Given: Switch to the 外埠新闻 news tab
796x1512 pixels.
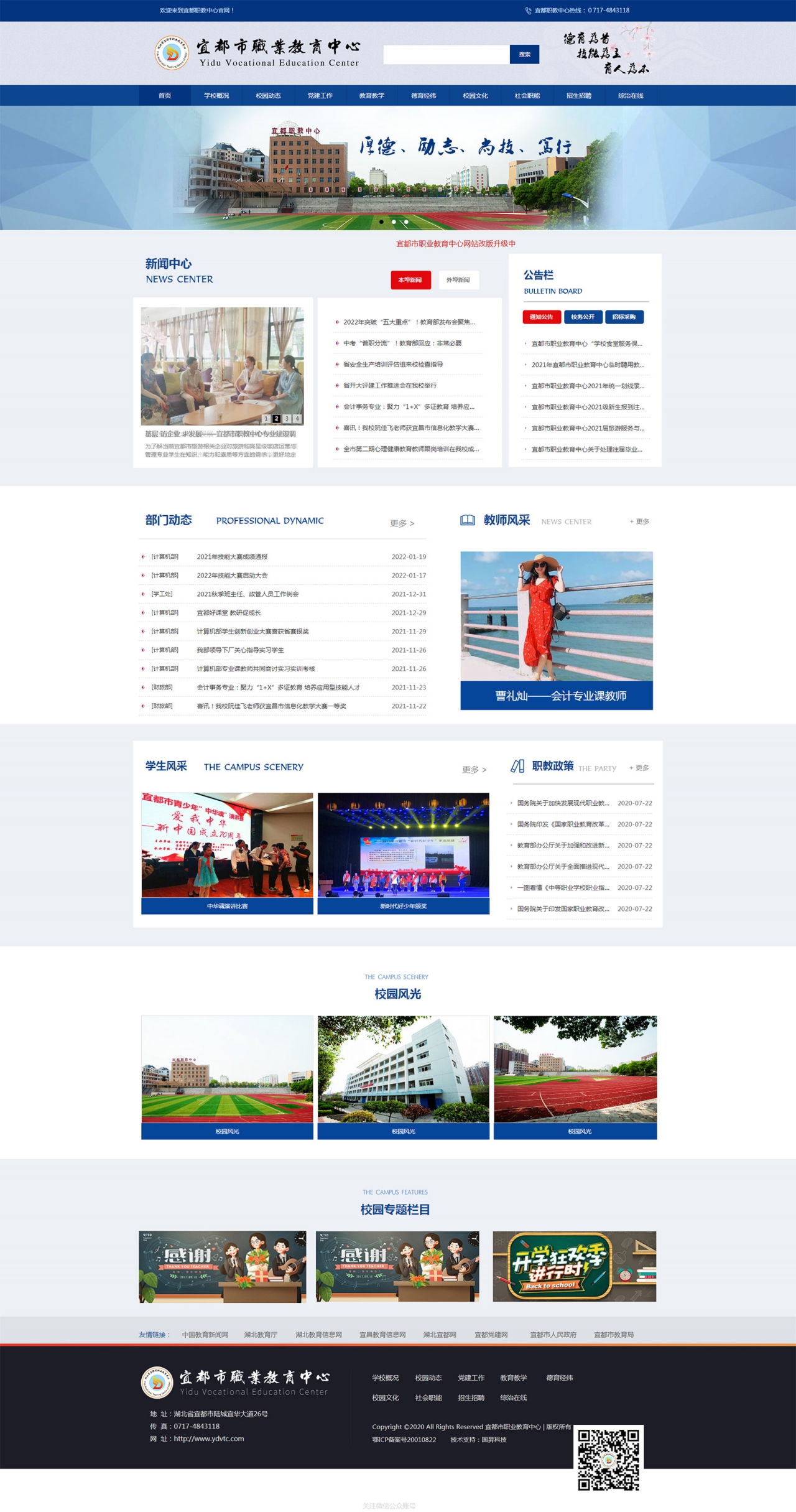Looking at the screenshot, I should (458, 279).
